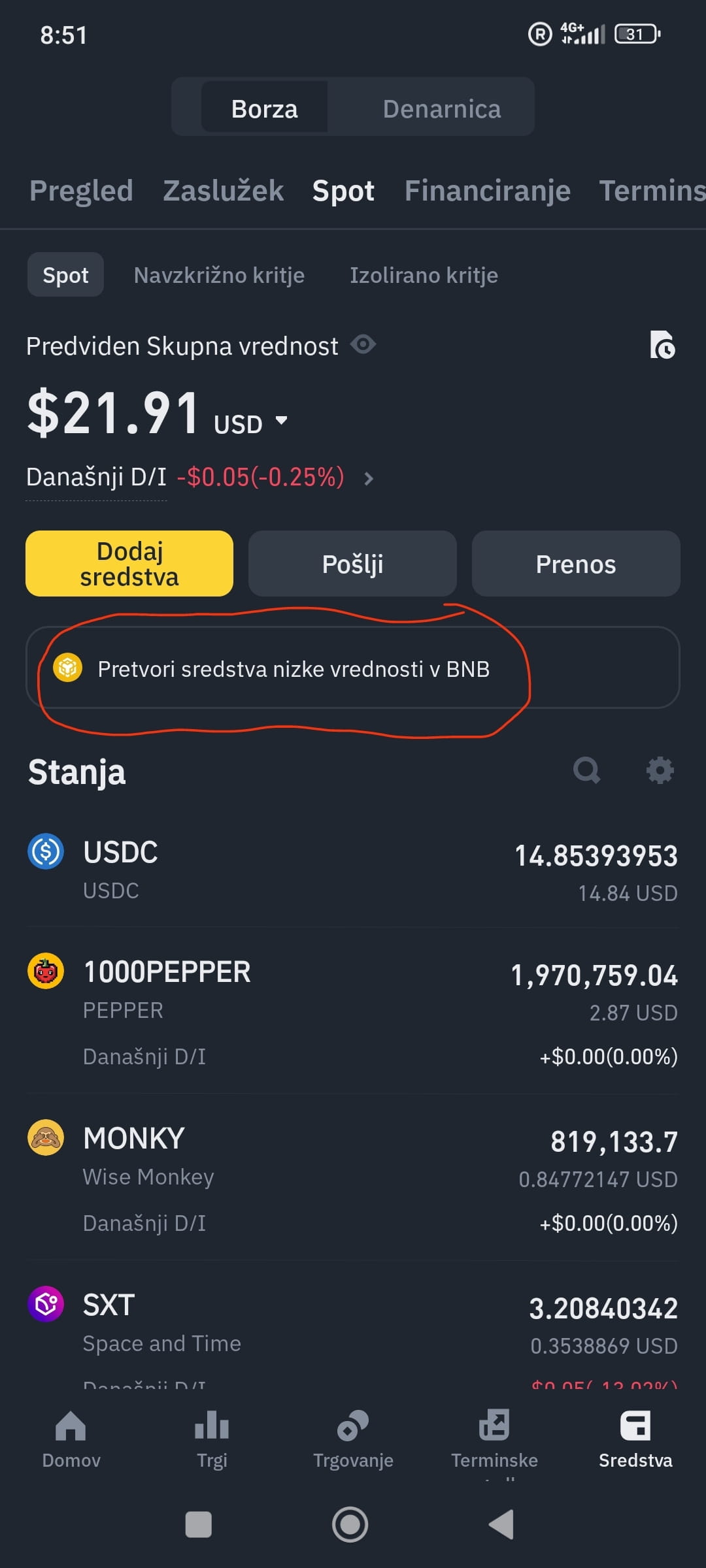Switch to Izolirano kritje mode
Screen dimensions: 706x1568
pos(423,274)
